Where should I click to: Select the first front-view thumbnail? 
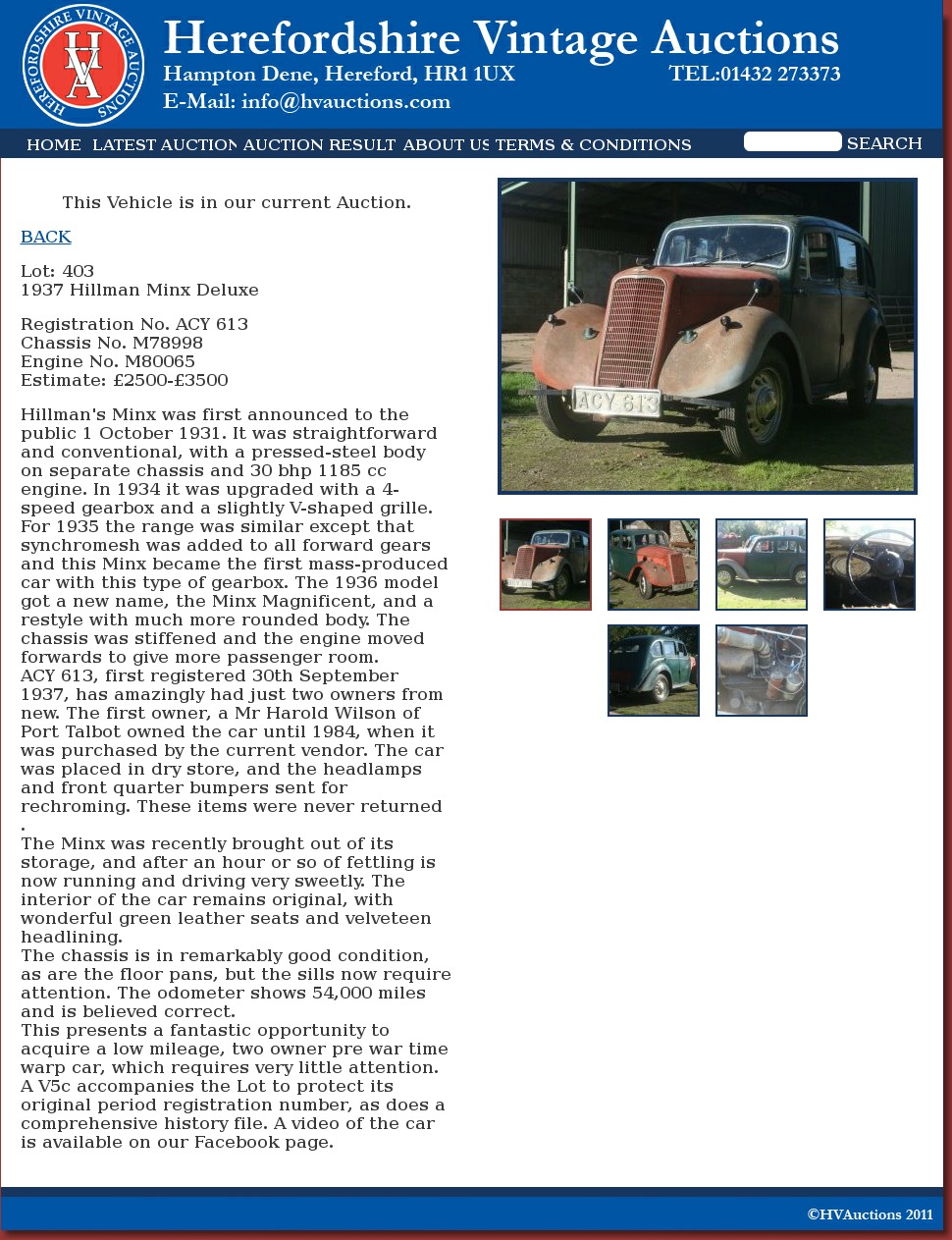point(546,565)
